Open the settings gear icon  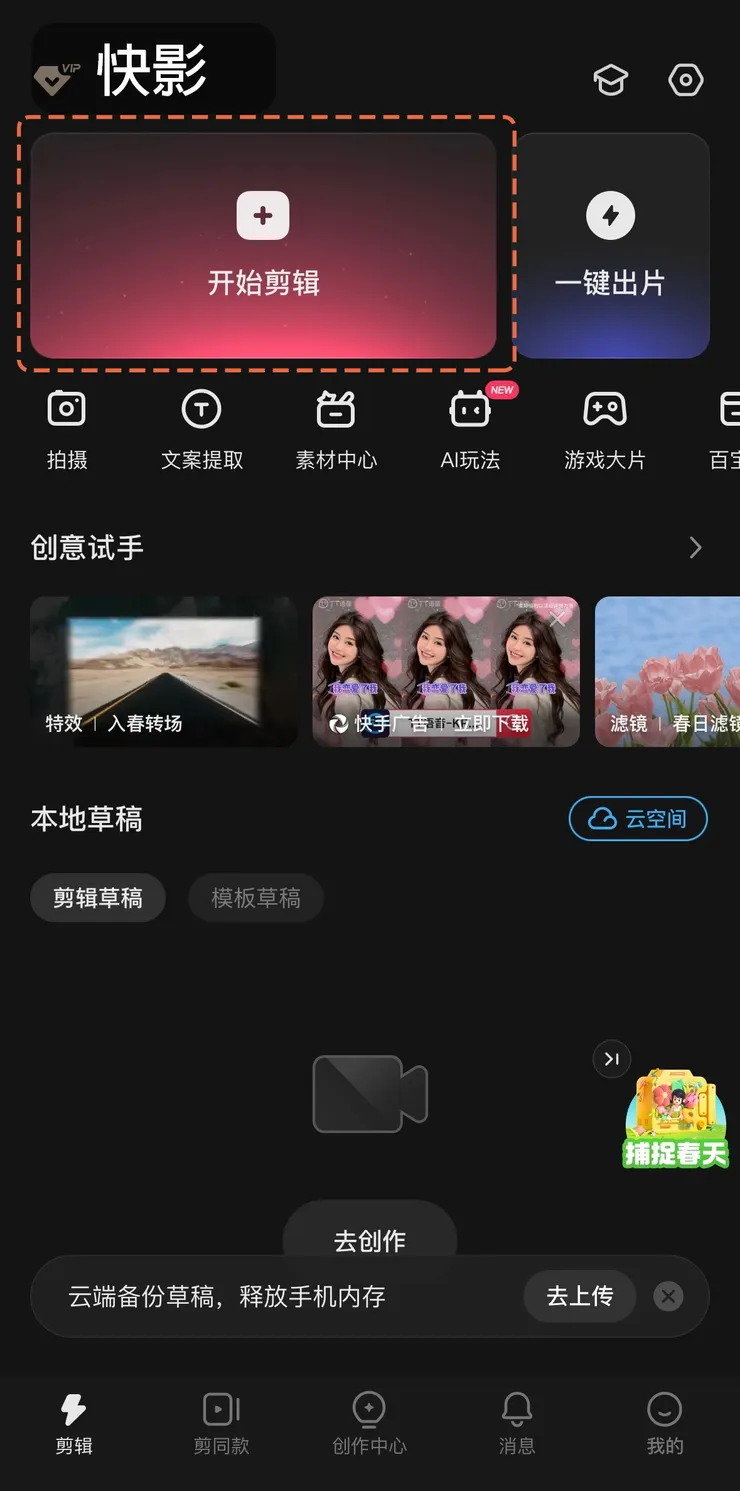(x=686, y=80)
